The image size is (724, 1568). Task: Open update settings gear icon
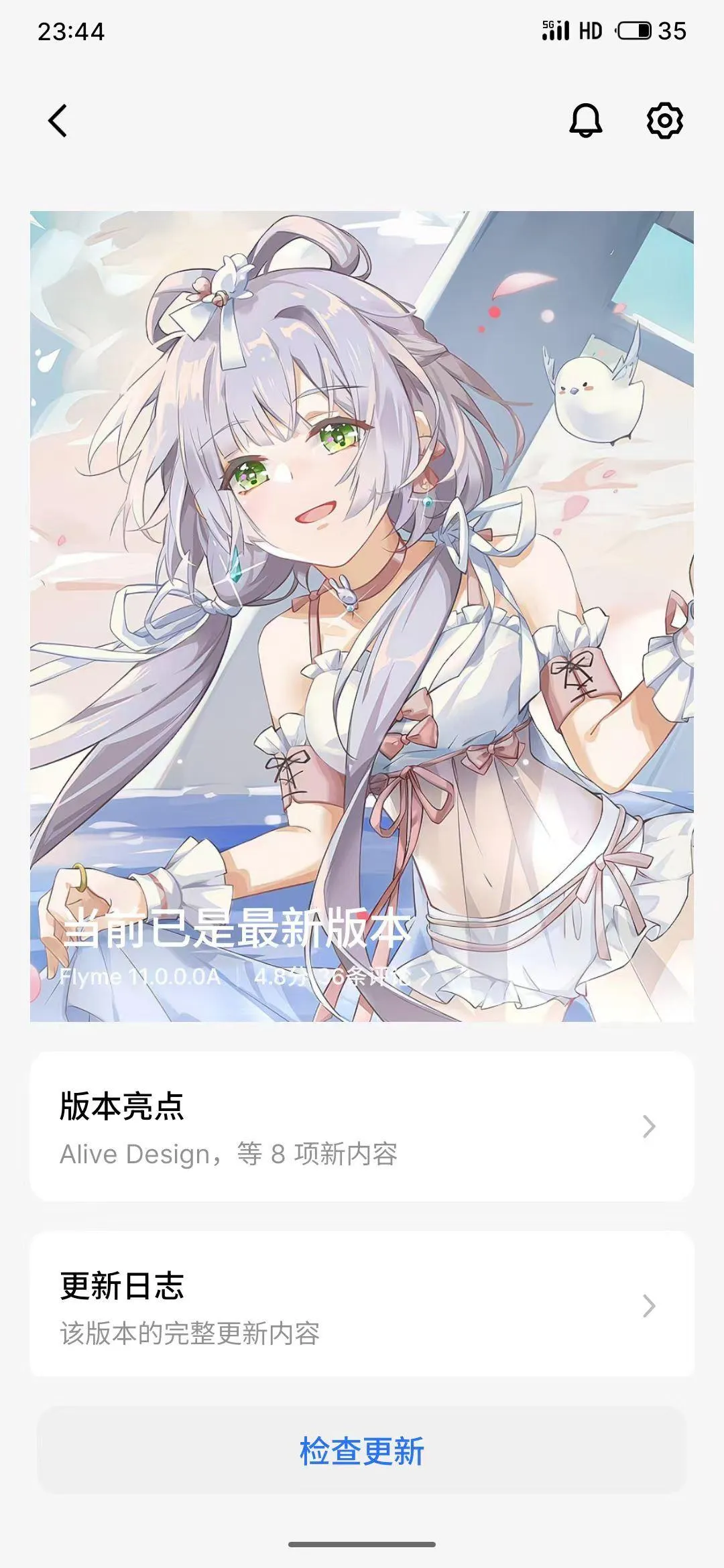tap(664, 121)
